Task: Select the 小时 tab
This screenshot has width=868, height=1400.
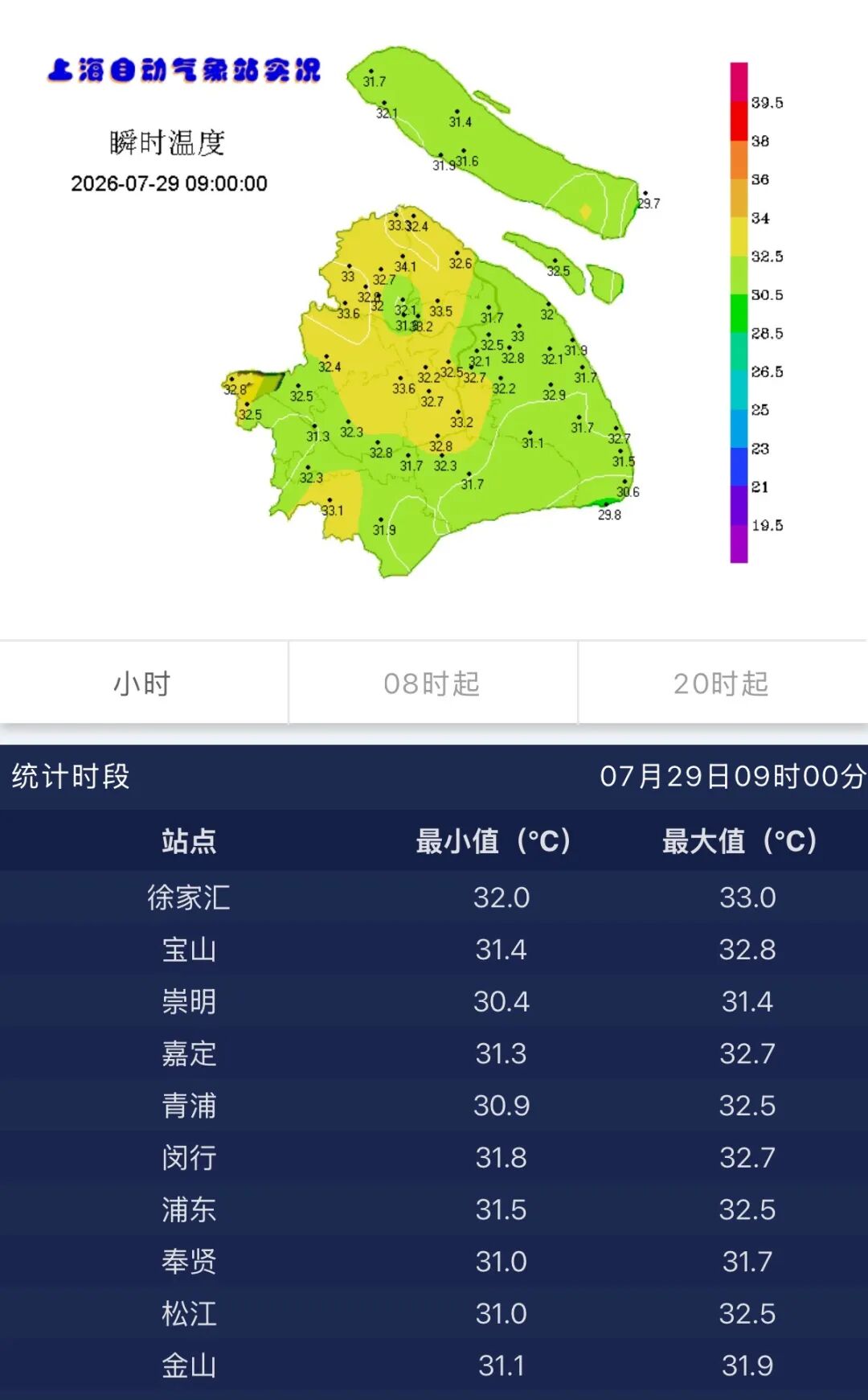Action: point(143,684)
